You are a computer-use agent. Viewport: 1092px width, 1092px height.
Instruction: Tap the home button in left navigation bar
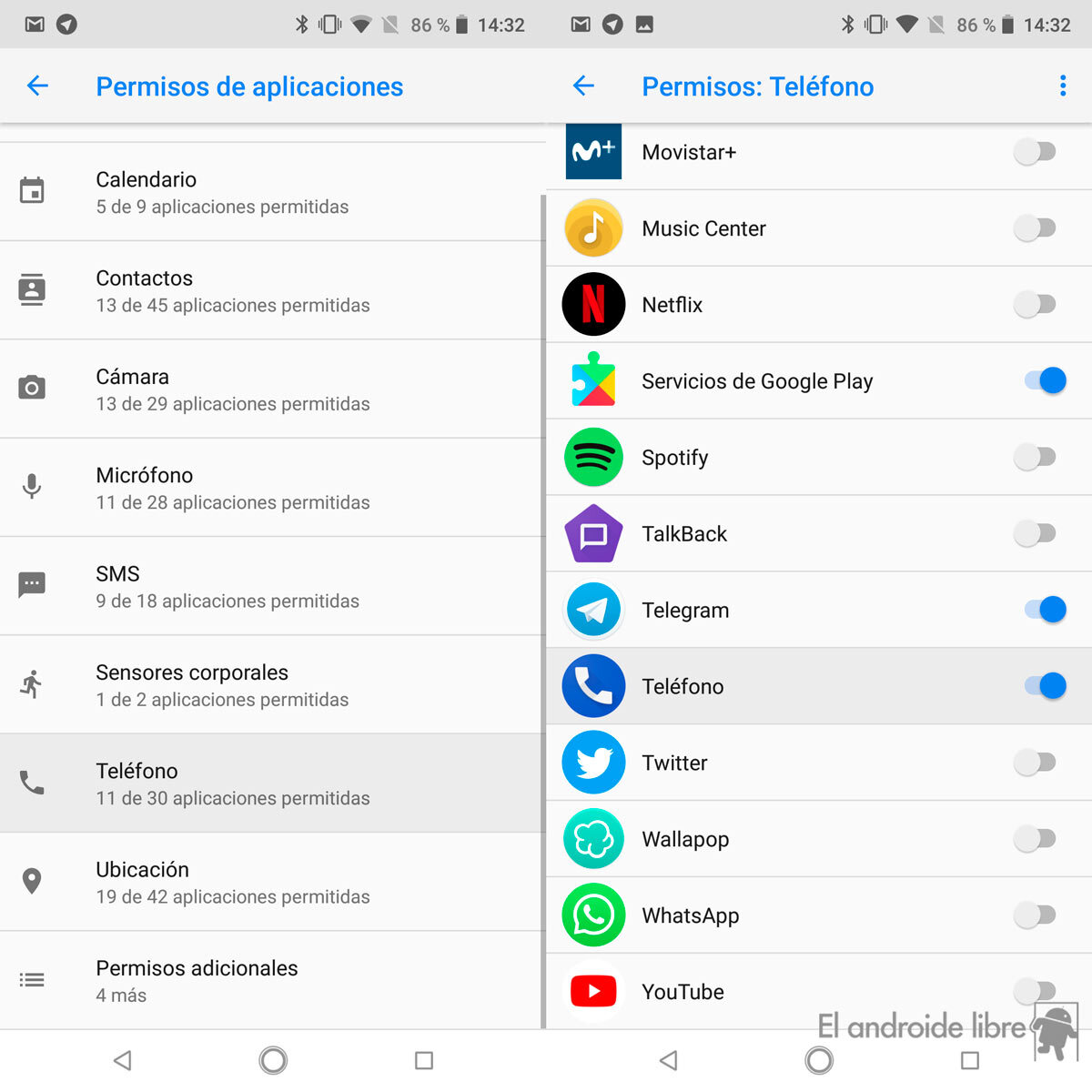(273, 1060)
